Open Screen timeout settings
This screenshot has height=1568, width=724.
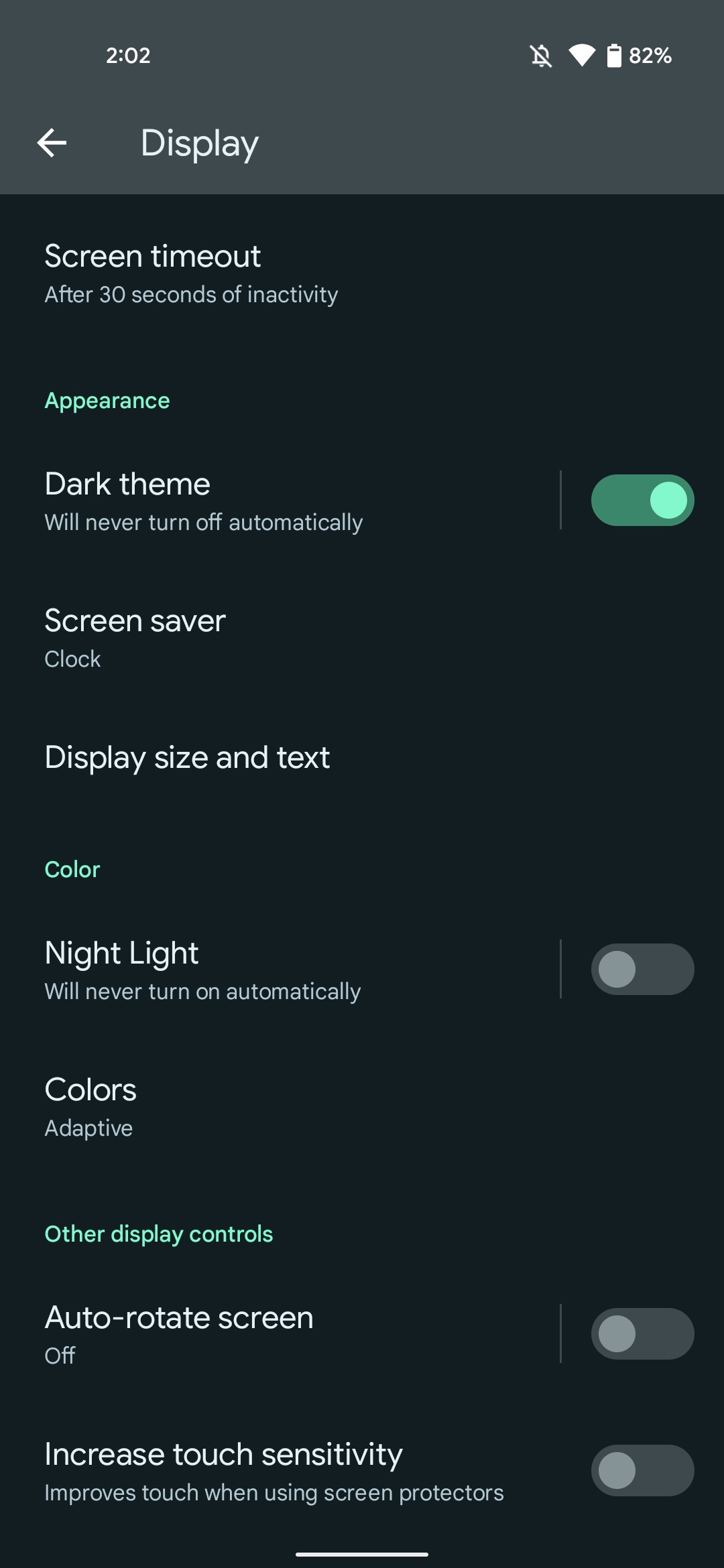pyautogui.click(x=268, y=274)
